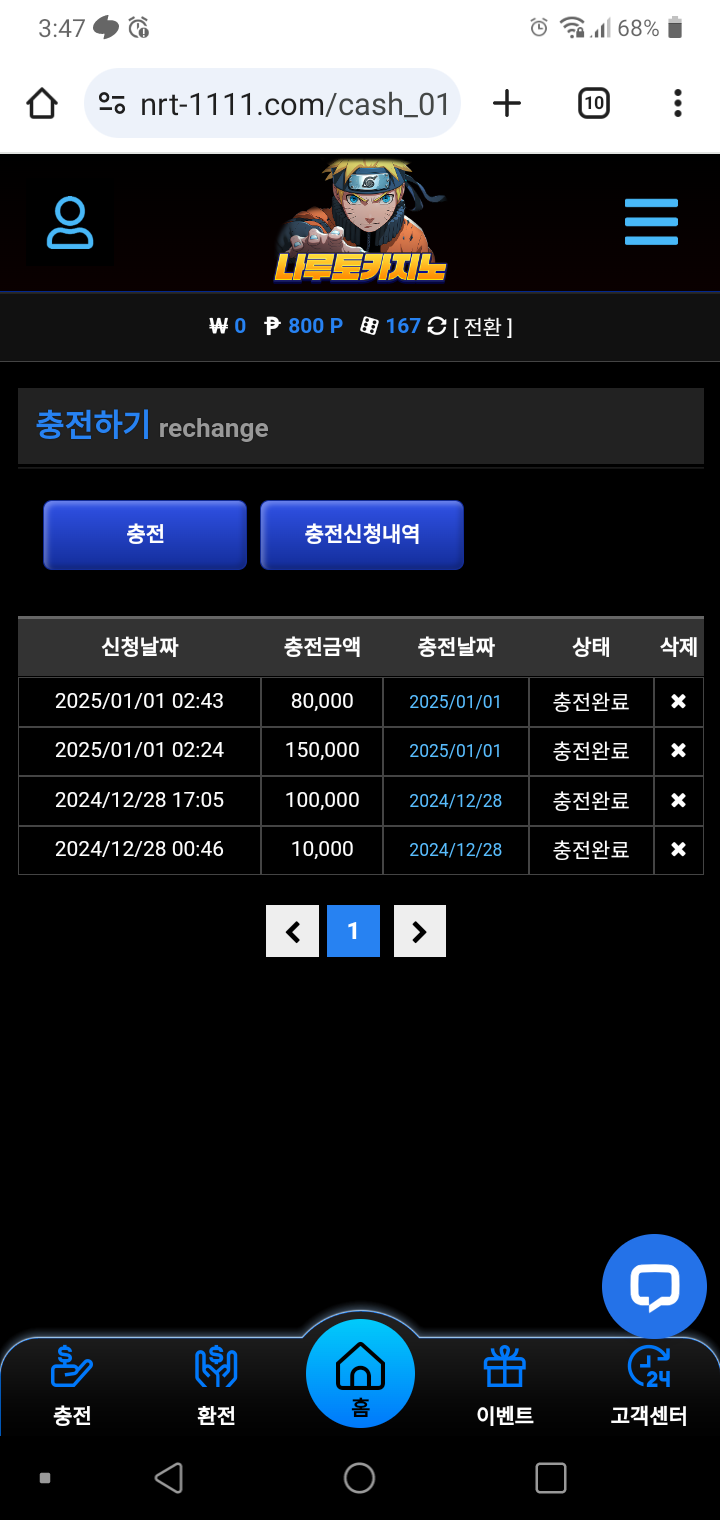Switch to 환전 bottom tab
Viewport: 720px width, 1520px height.
(216, 1385)
